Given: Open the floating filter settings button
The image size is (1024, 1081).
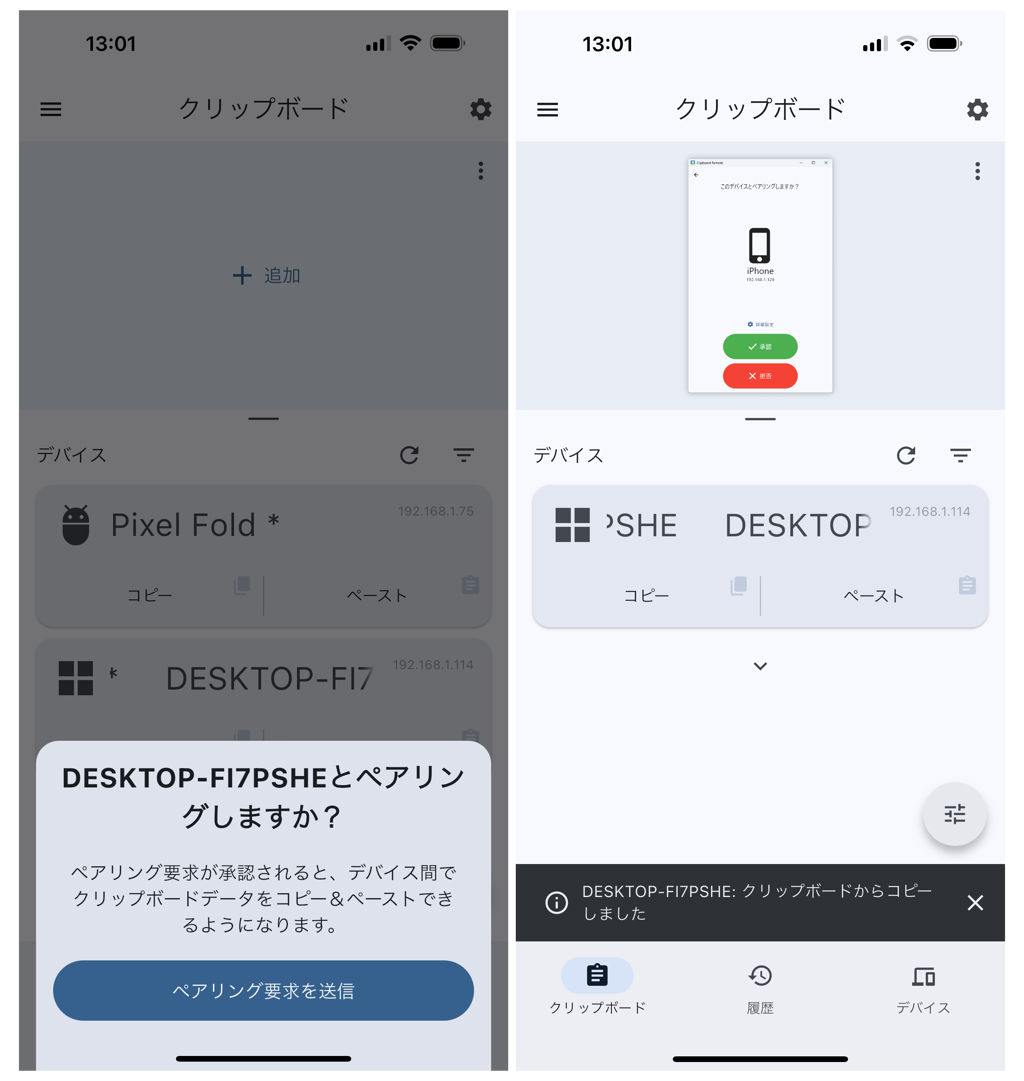Looking at the screenshot, I should coord(954,814).
